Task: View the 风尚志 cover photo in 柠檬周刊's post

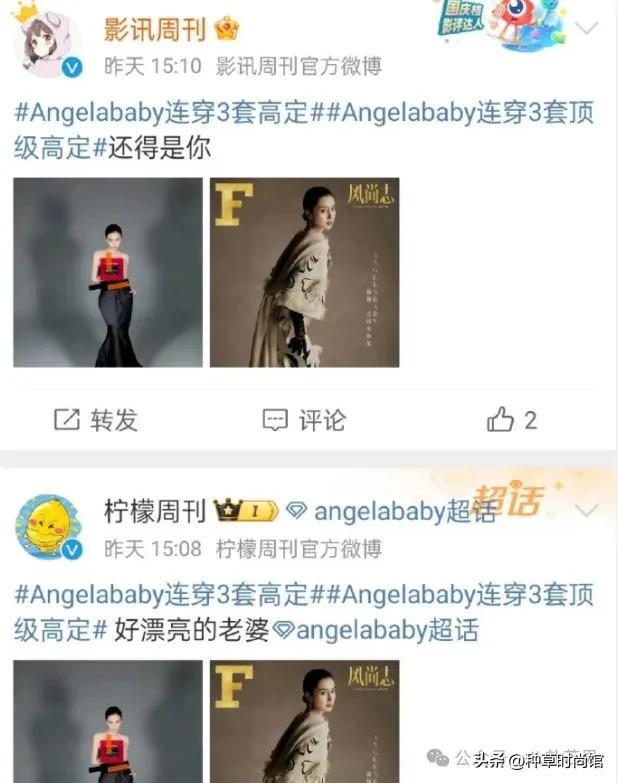Action: pyautogui.click(x=304, y=720)
